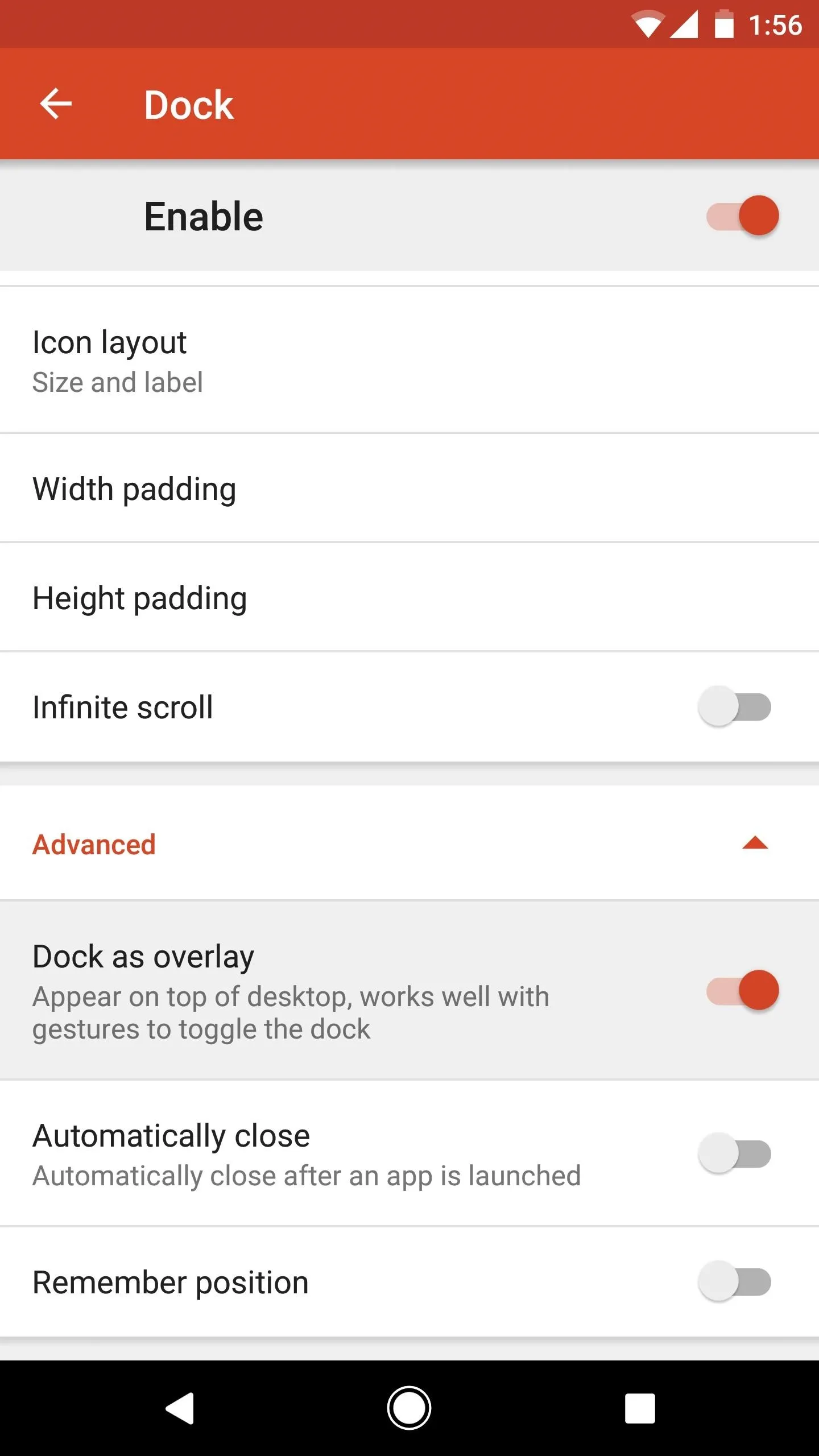Enable Remember position
The height and width of the screenshot is (1456, 819).
[734, 1281]
